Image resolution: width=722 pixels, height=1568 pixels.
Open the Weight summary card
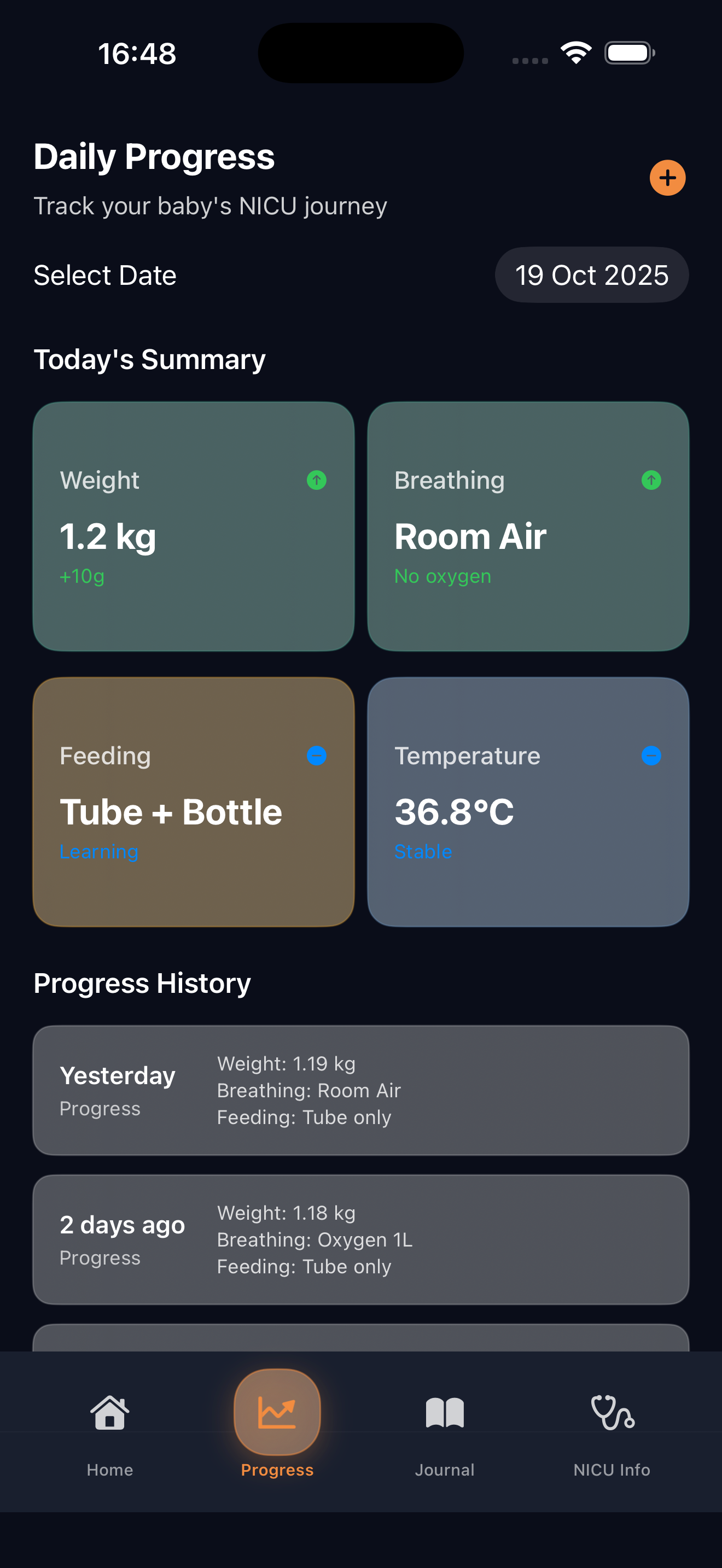194,526
